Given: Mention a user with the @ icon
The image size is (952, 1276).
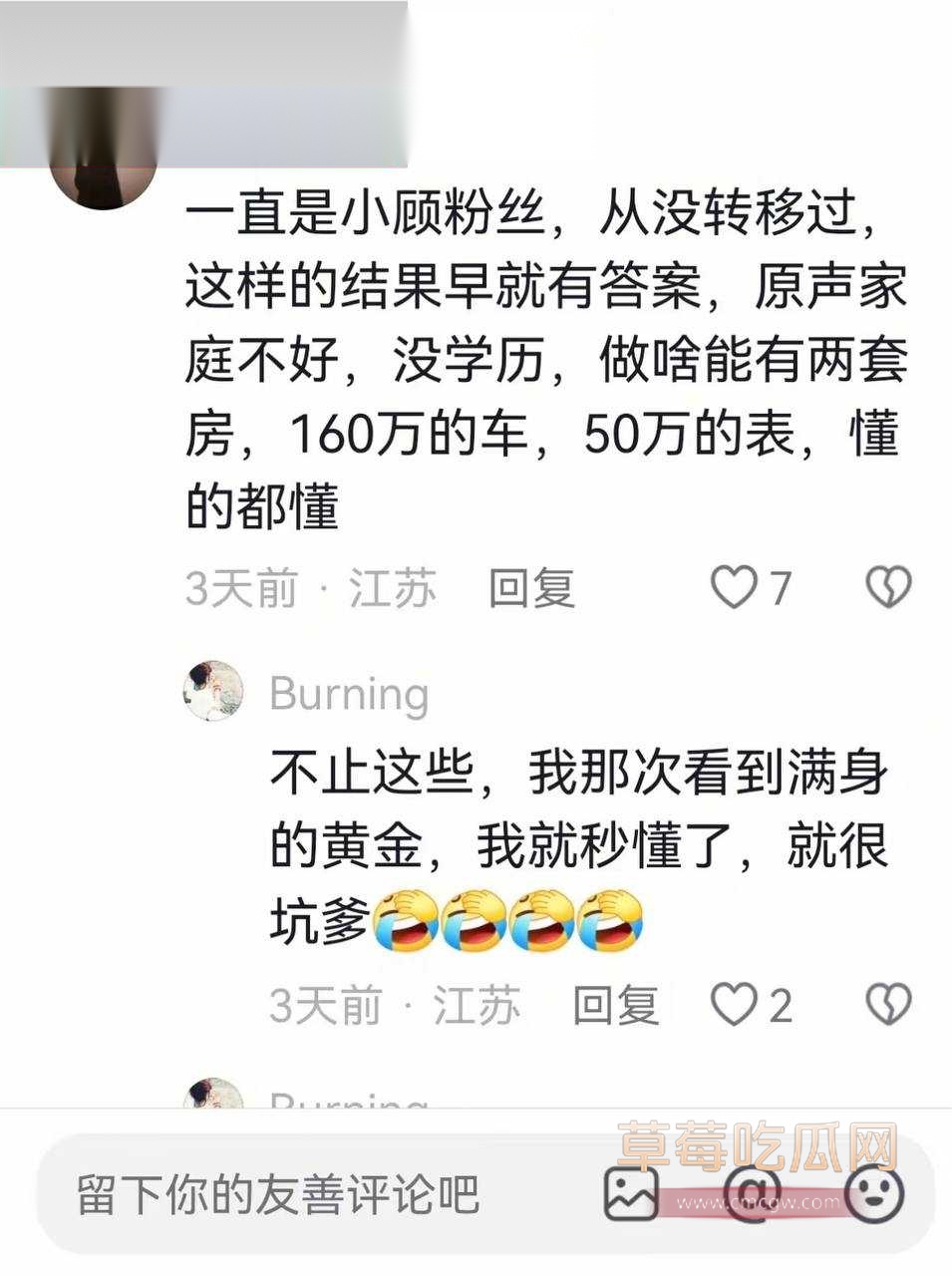Looking at the screenshot, I should tap(754, 1193).
